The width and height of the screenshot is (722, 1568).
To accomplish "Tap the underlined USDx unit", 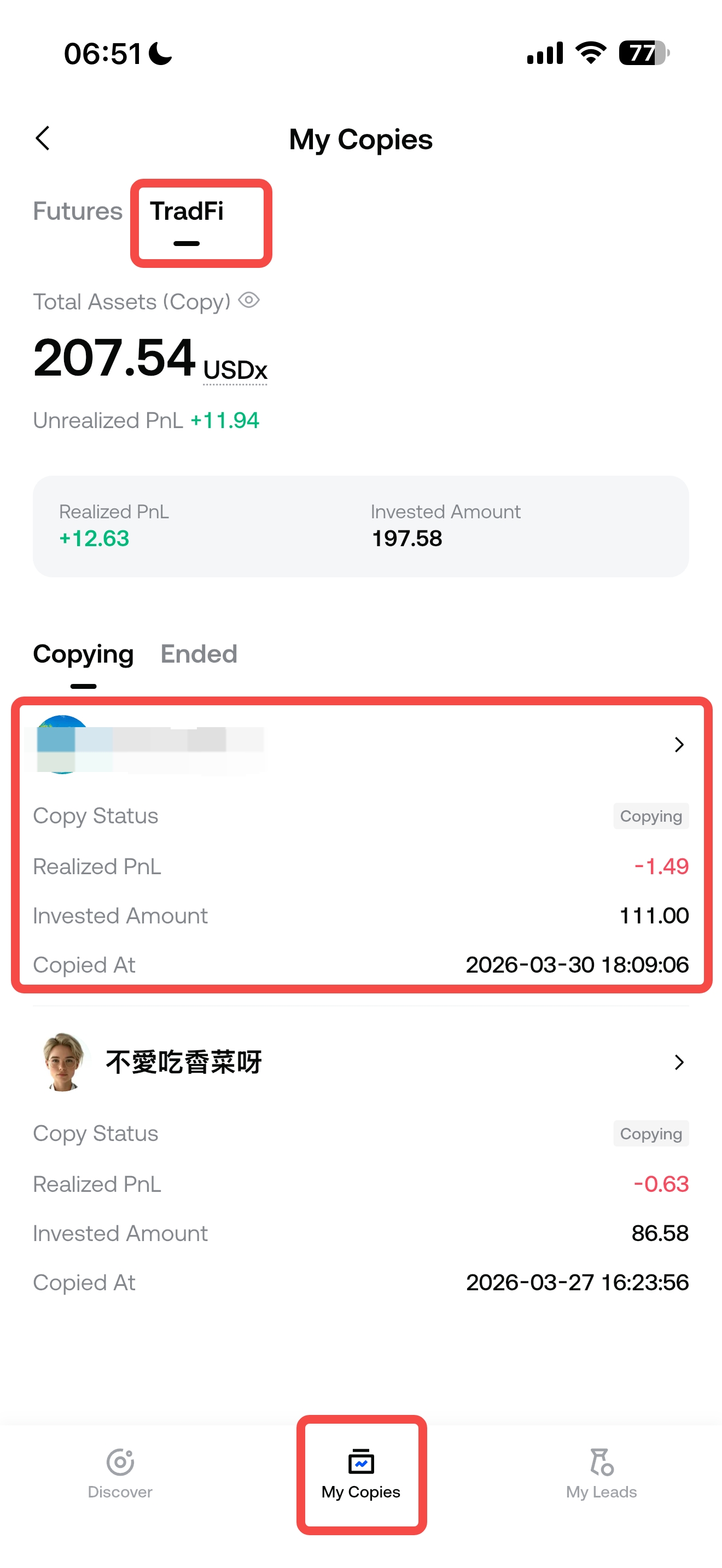I will pyautogui.click(x=235, y=370).
